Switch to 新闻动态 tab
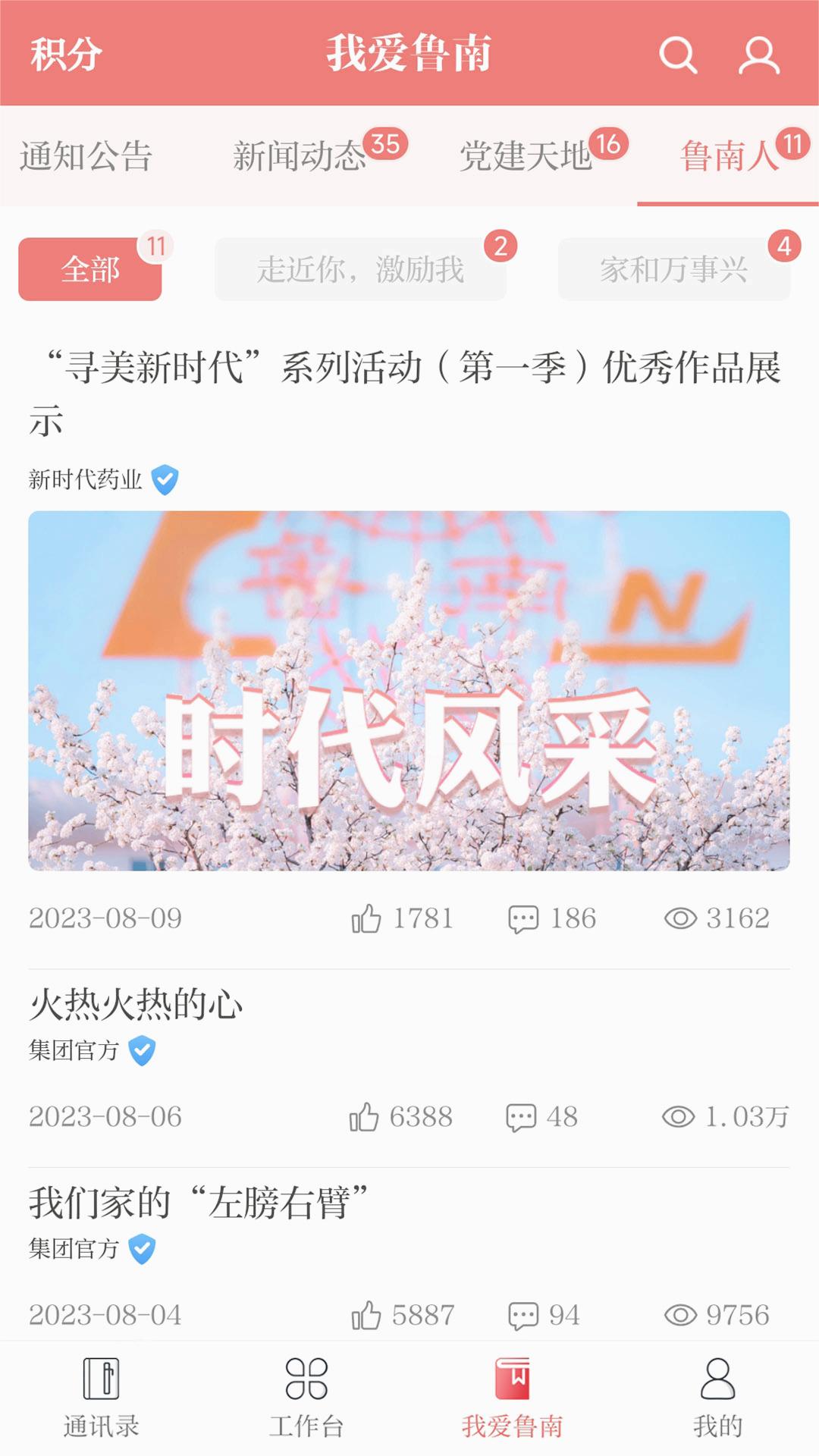The height and width of the screenshot is (1456, 819). tap(300, 156)
